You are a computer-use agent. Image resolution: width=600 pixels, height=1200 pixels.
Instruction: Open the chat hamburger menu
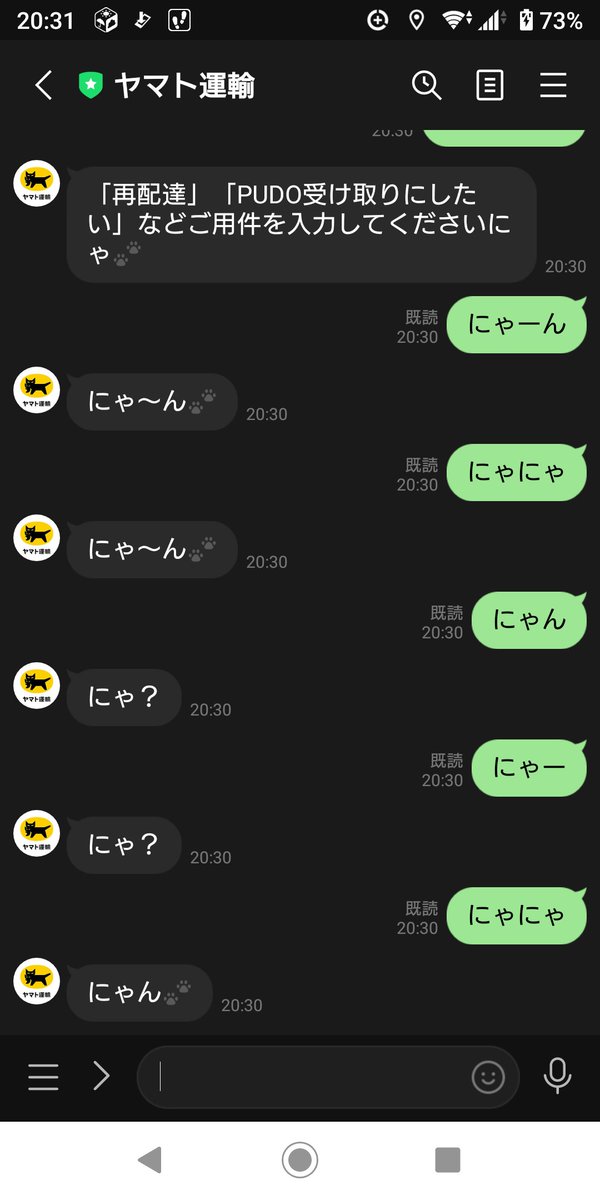coord(553,86)
